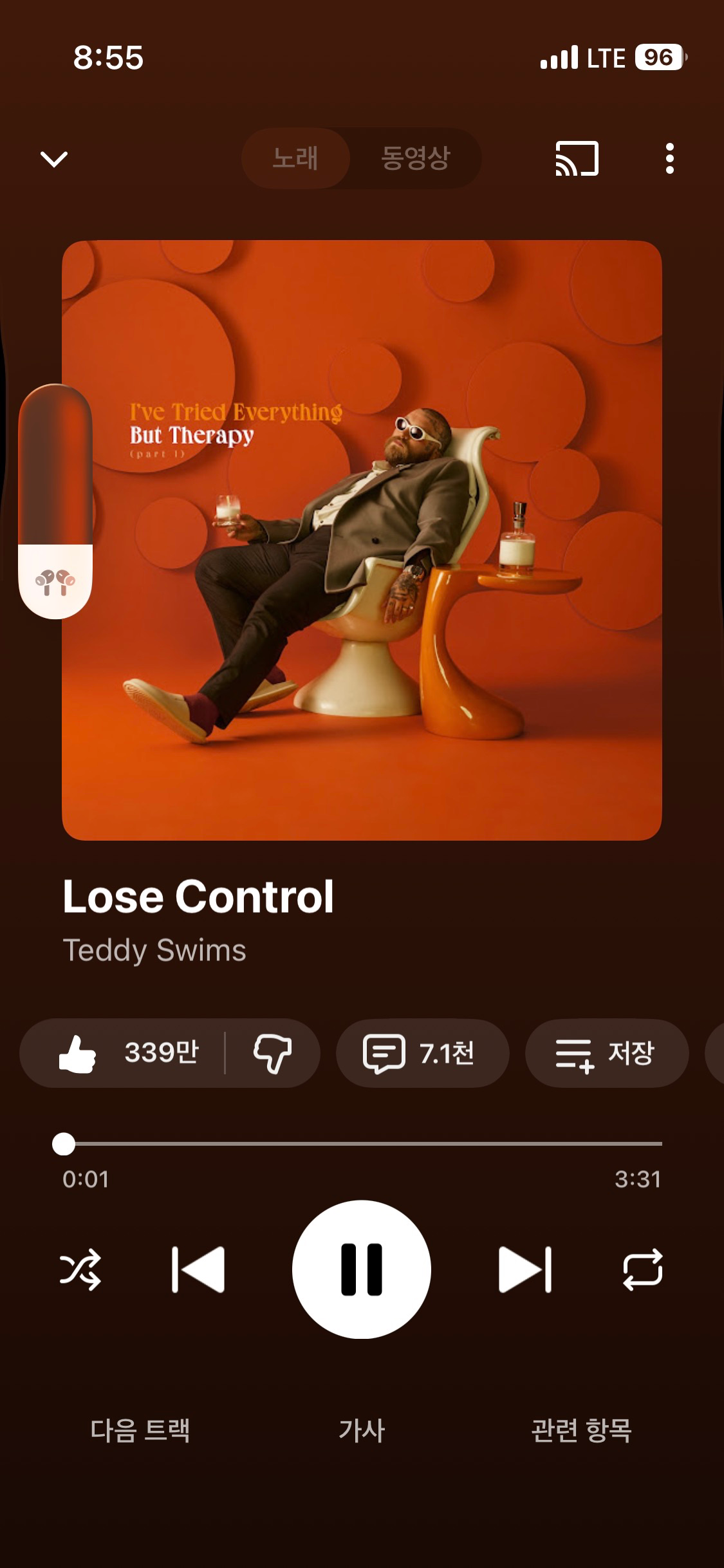Pause the current song

point(362,1269)
